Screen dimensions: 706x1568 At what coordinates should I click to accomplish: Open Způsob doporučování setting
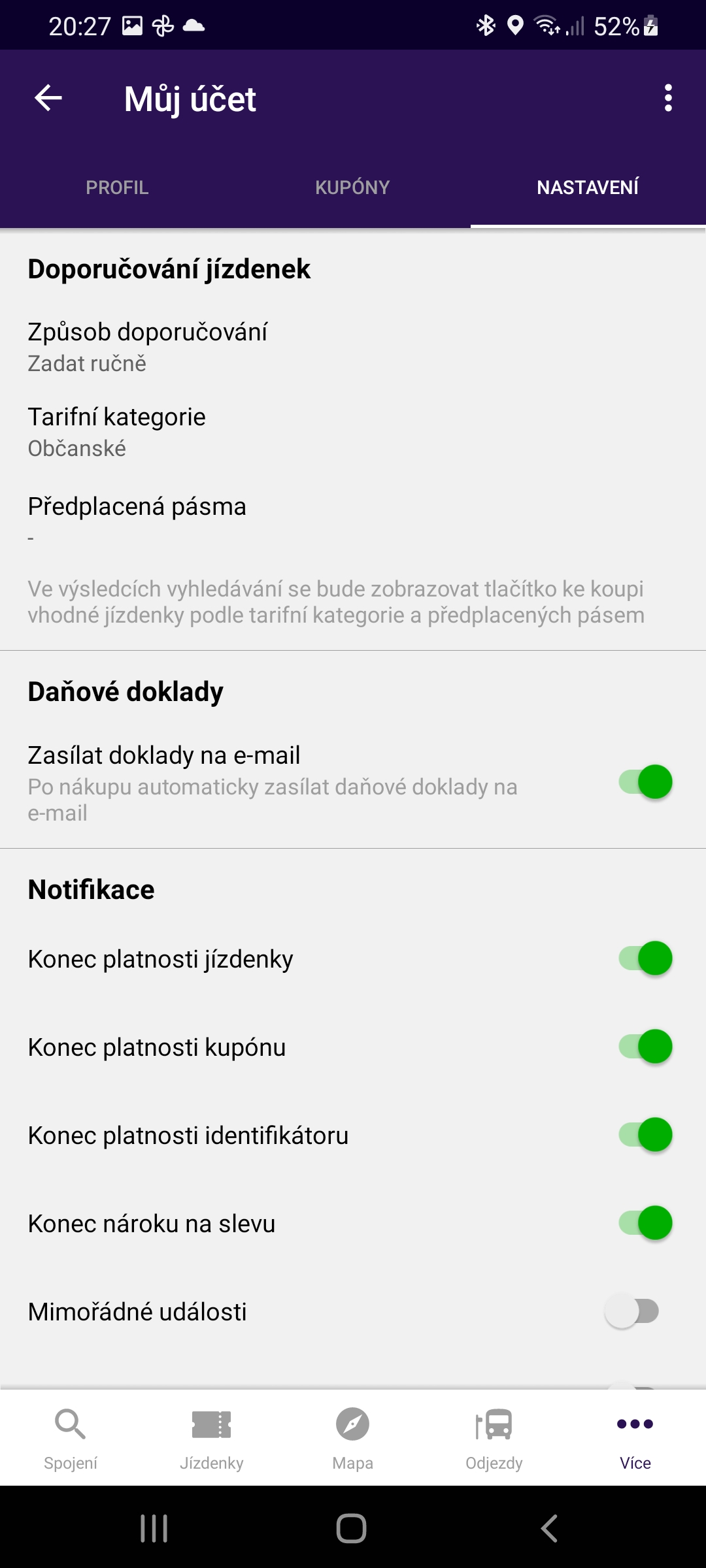(353, 347)
